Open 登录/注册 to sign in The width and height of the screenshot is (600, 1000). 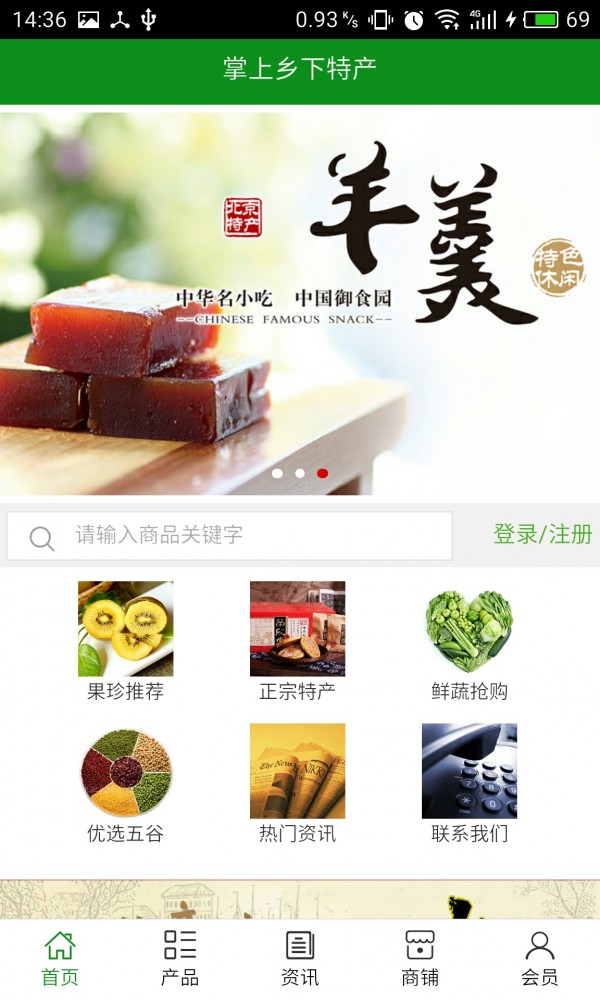[x=542, y=534]
